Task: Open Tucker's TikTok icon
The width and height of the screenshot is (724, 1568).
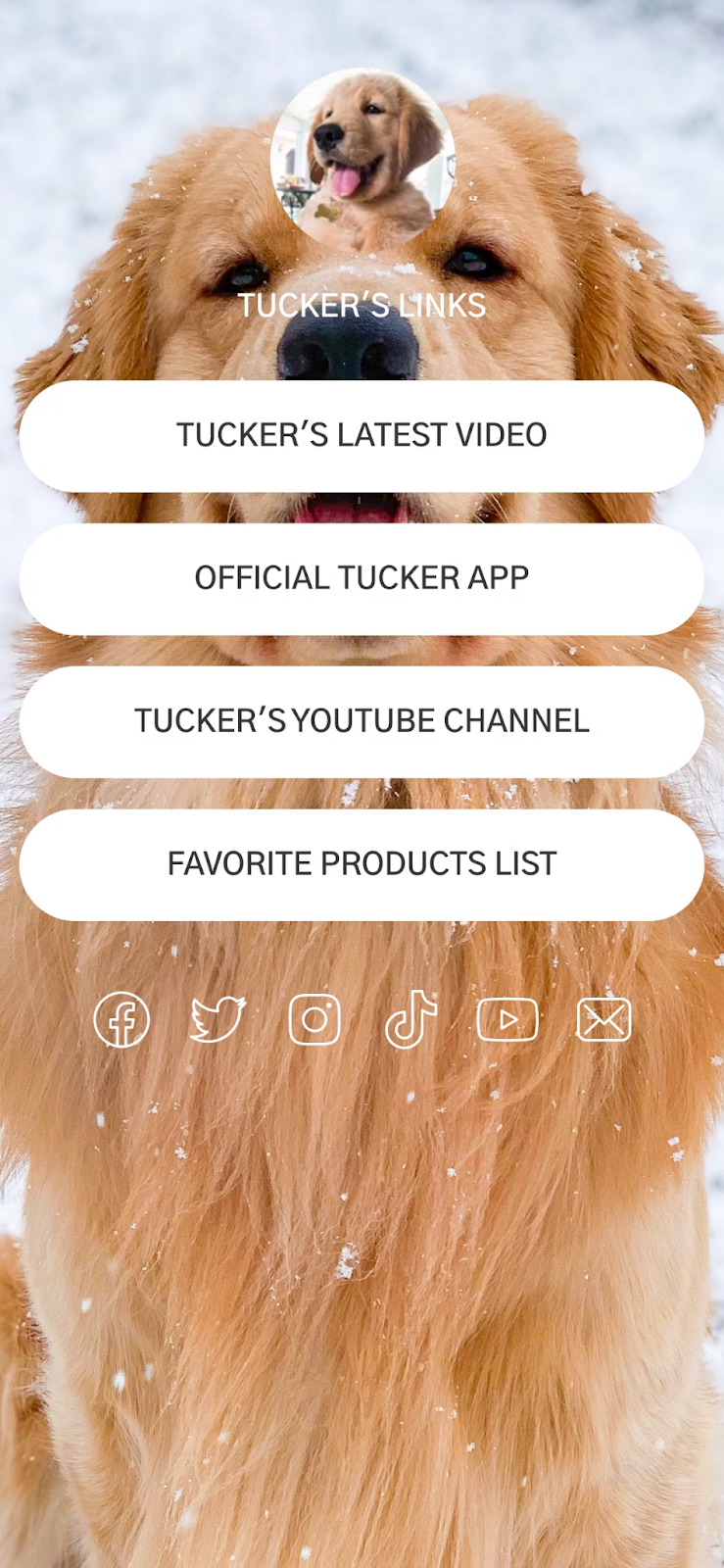Action: (x=410, y=1020)
